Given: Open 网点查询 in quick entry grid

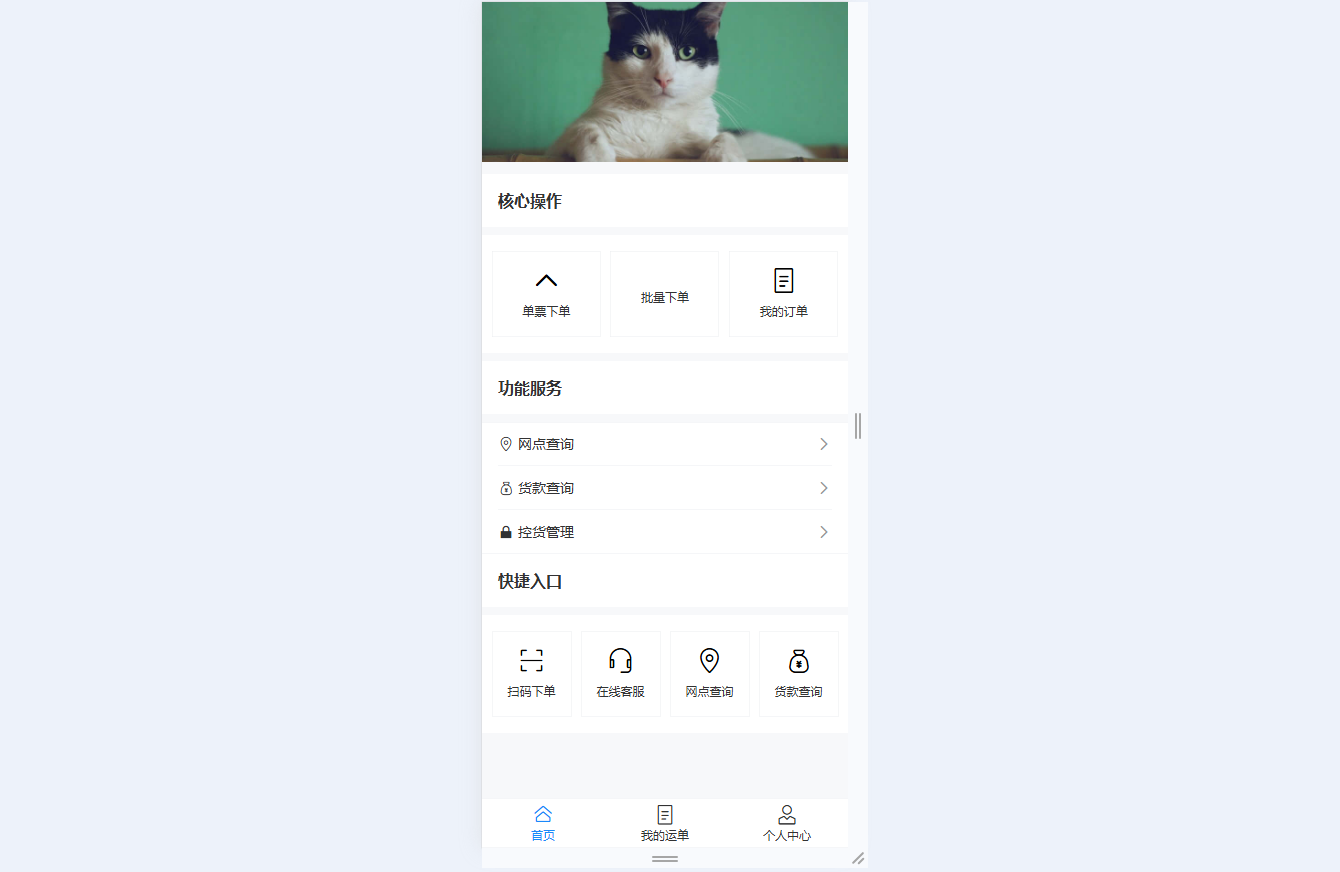Looking at the screenshot, I should tap(709, 673).
